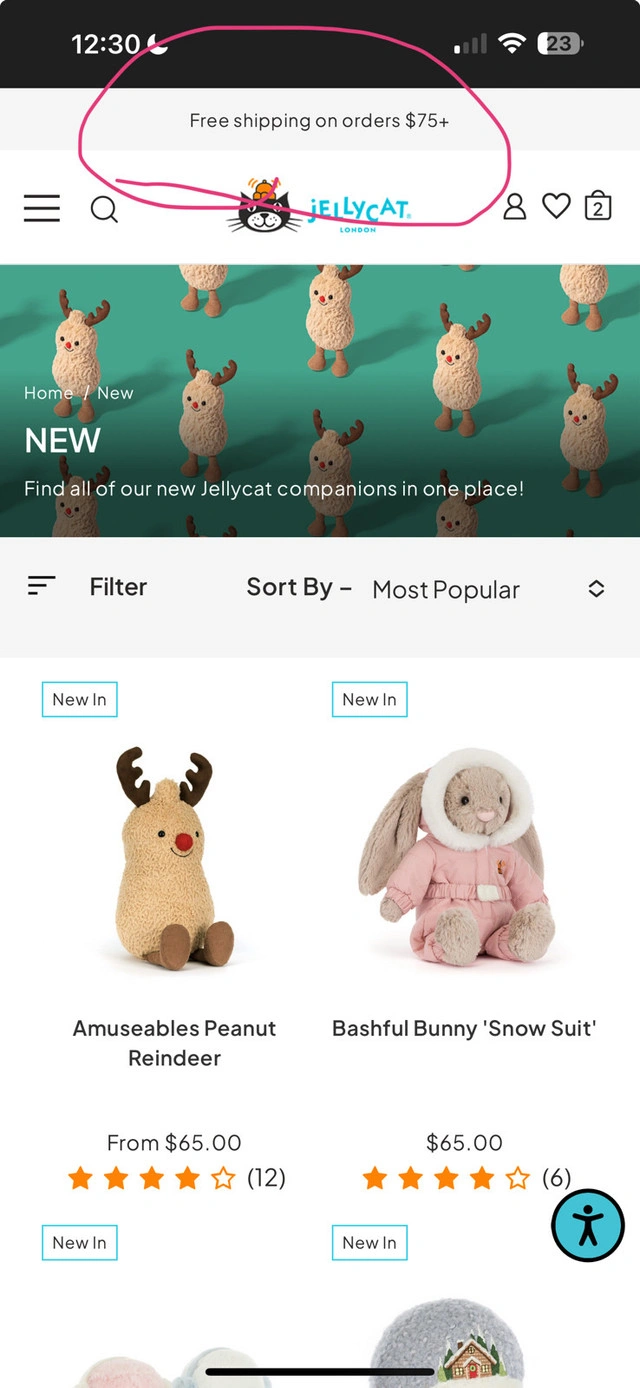Open the account profile icon
The width and height of the screenshot is (640, 1388).
point(514,206)
